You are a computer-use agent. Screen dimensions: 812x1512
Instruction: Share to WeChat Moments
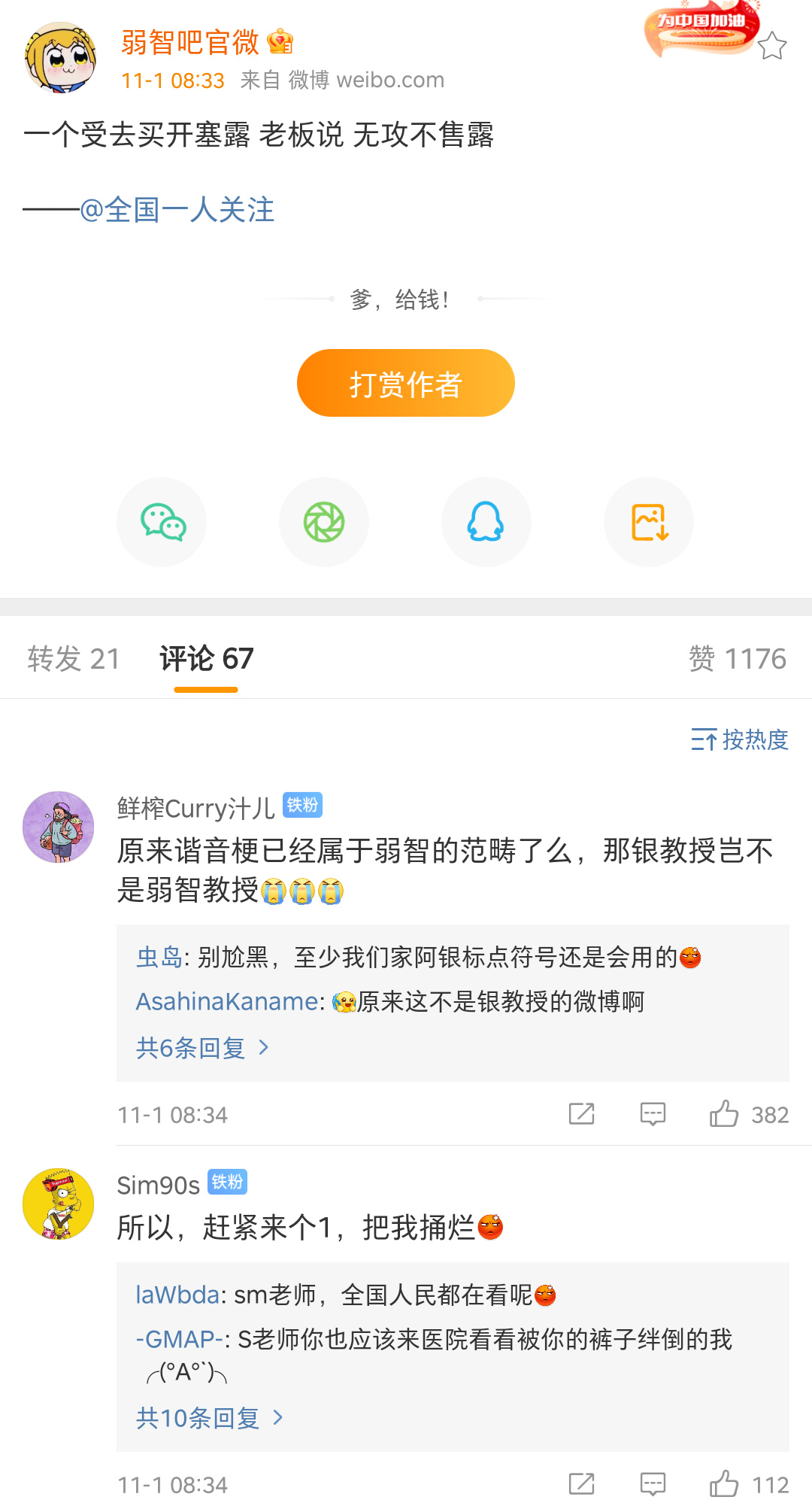coord(324,522)
